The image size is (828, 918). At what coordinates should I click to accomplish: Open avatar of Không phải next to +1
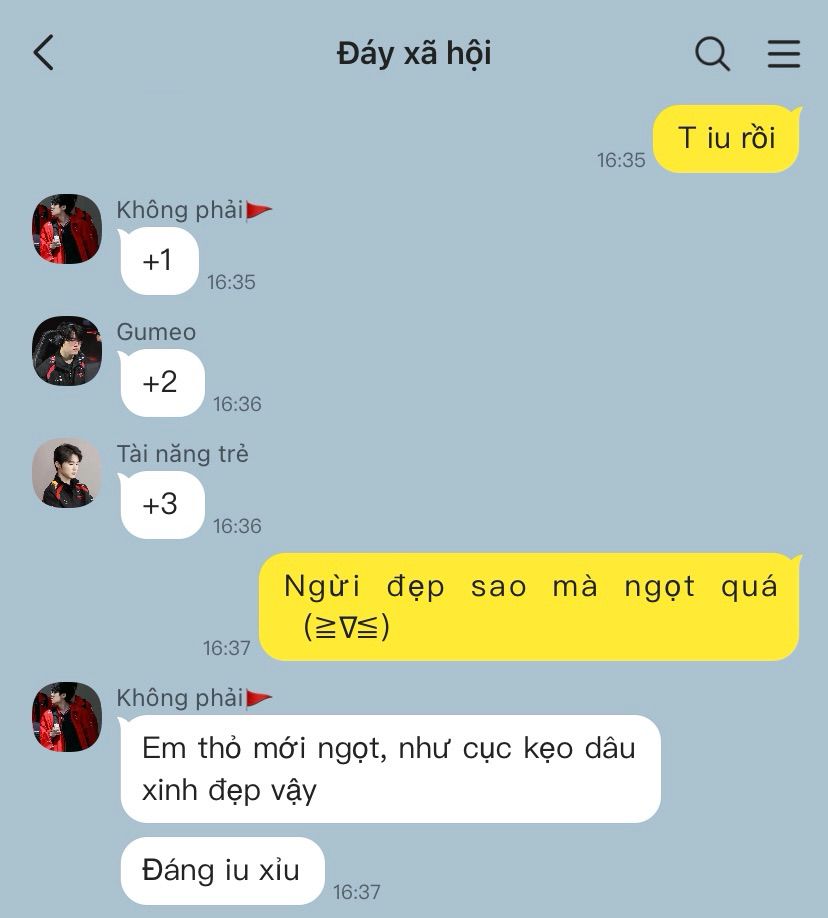pos(67,229)
